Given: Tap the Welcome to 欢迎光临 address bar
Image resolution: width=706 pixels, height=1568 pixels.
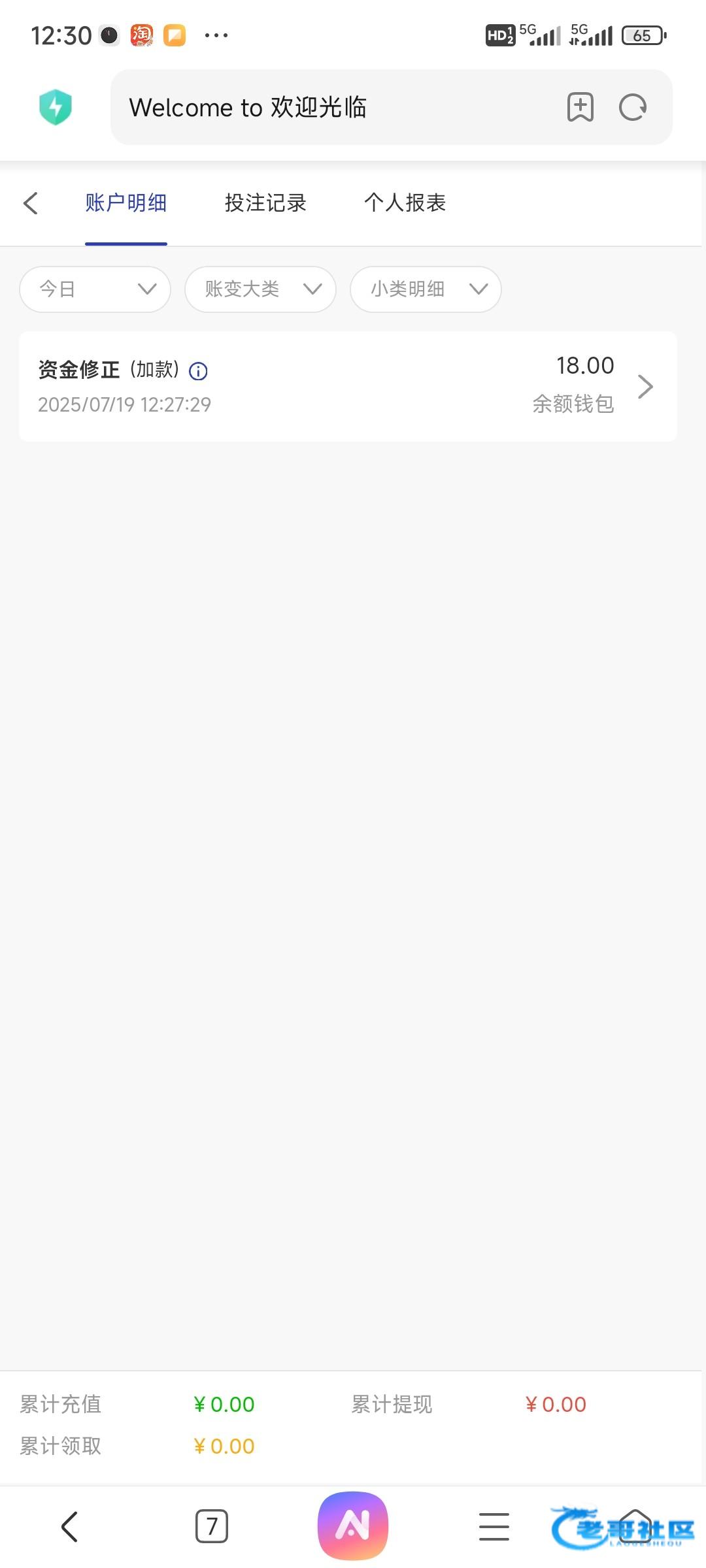Looking at the screenshot, I should tap(327, 107).
